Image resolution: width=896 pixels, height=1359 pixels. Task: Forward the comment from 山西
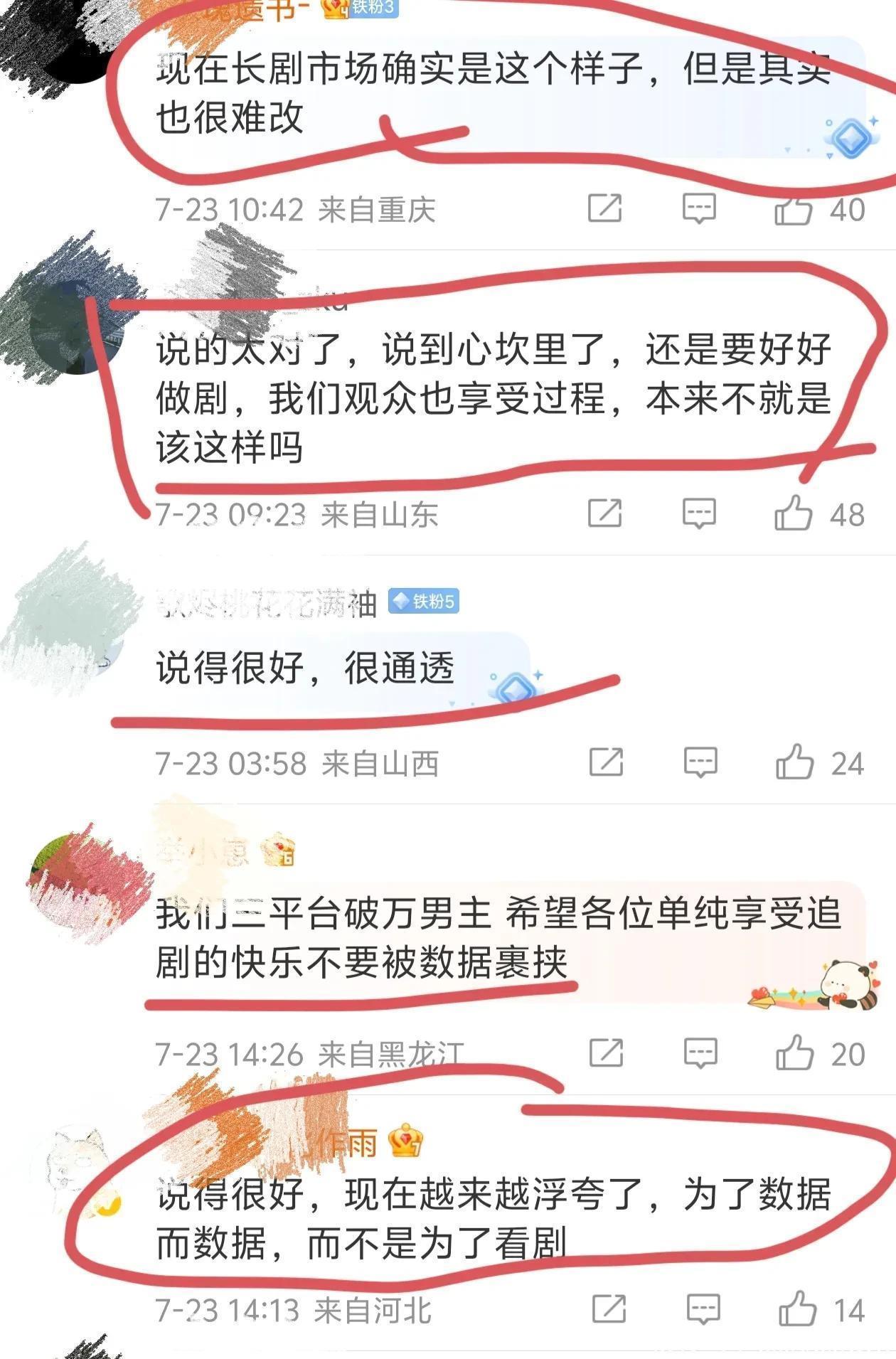[x=607, y=762]
